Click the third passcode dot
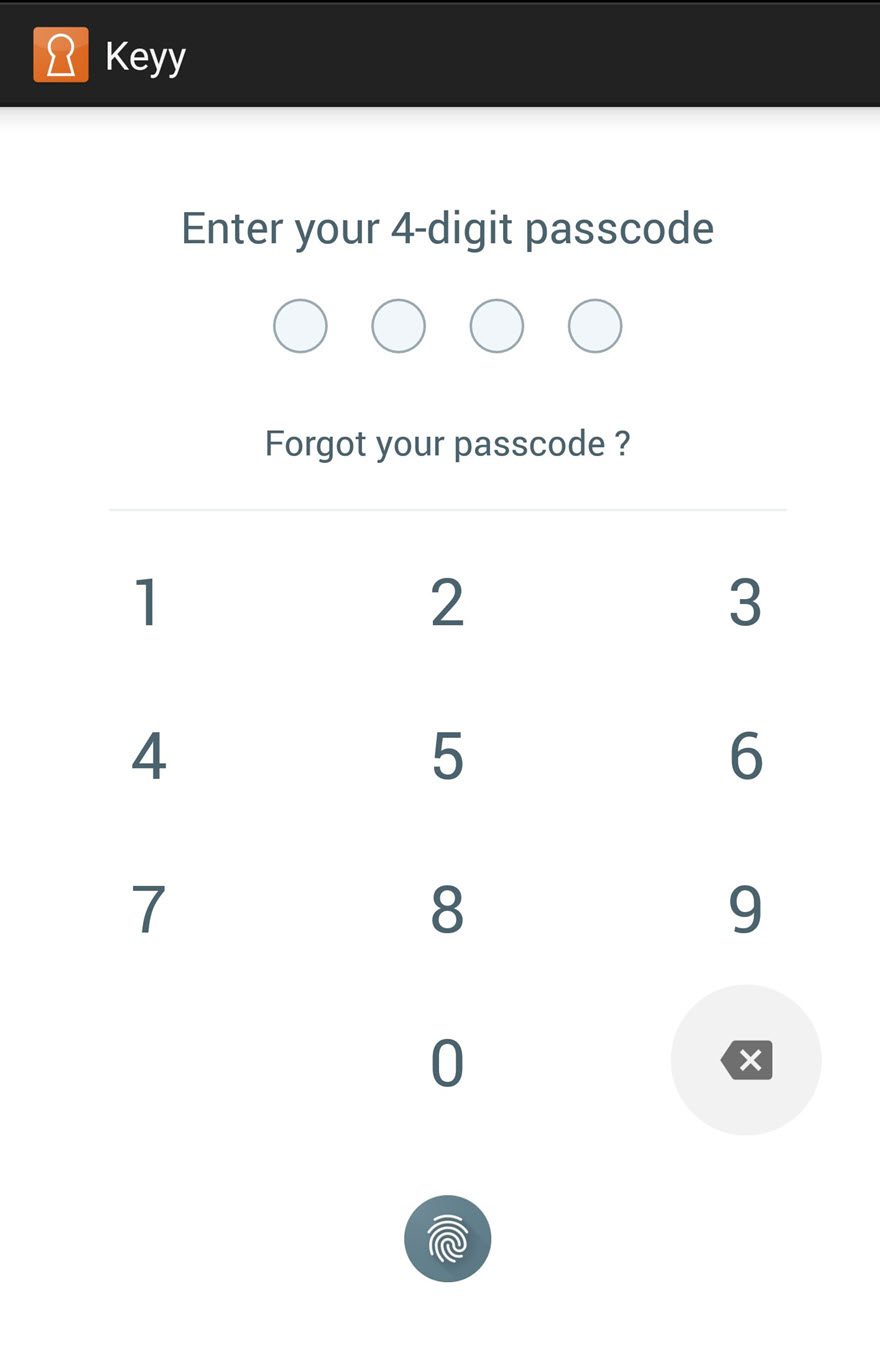Image resolution: width=880 pixels, height=1350 pixels. (496, 325)
